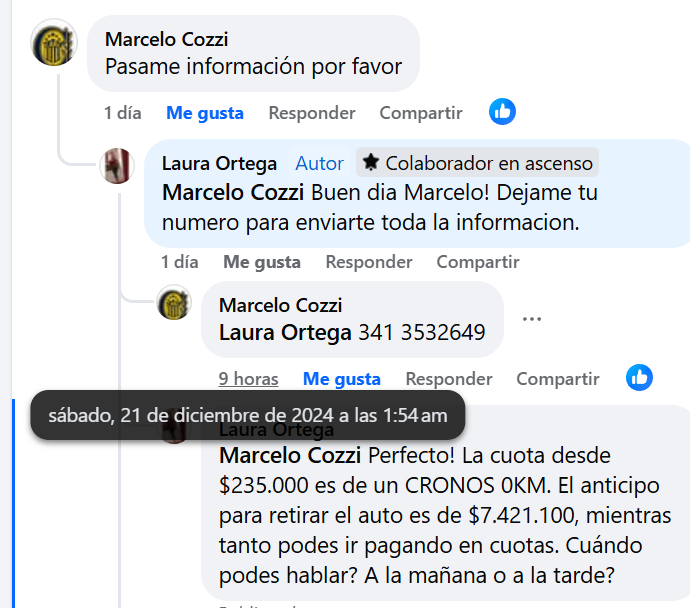Image resolution: width=690 pixels, height=608 pixels.
Task: Reply to Laura's 'Buen dia Marcelo' comment
Action: click(x=368, y=262)
